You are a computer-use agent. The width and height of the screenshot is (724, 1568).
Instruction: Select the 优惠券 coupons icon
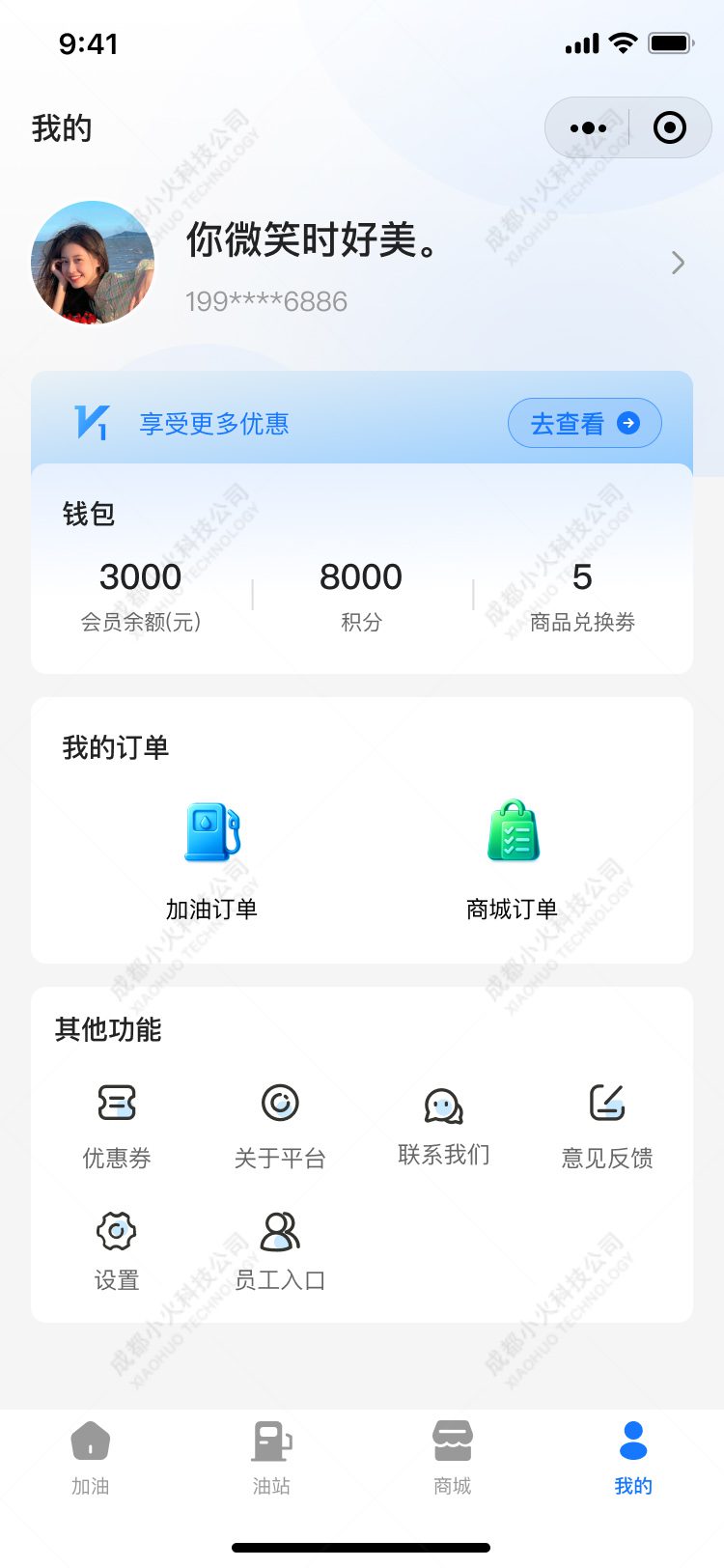116,1104
